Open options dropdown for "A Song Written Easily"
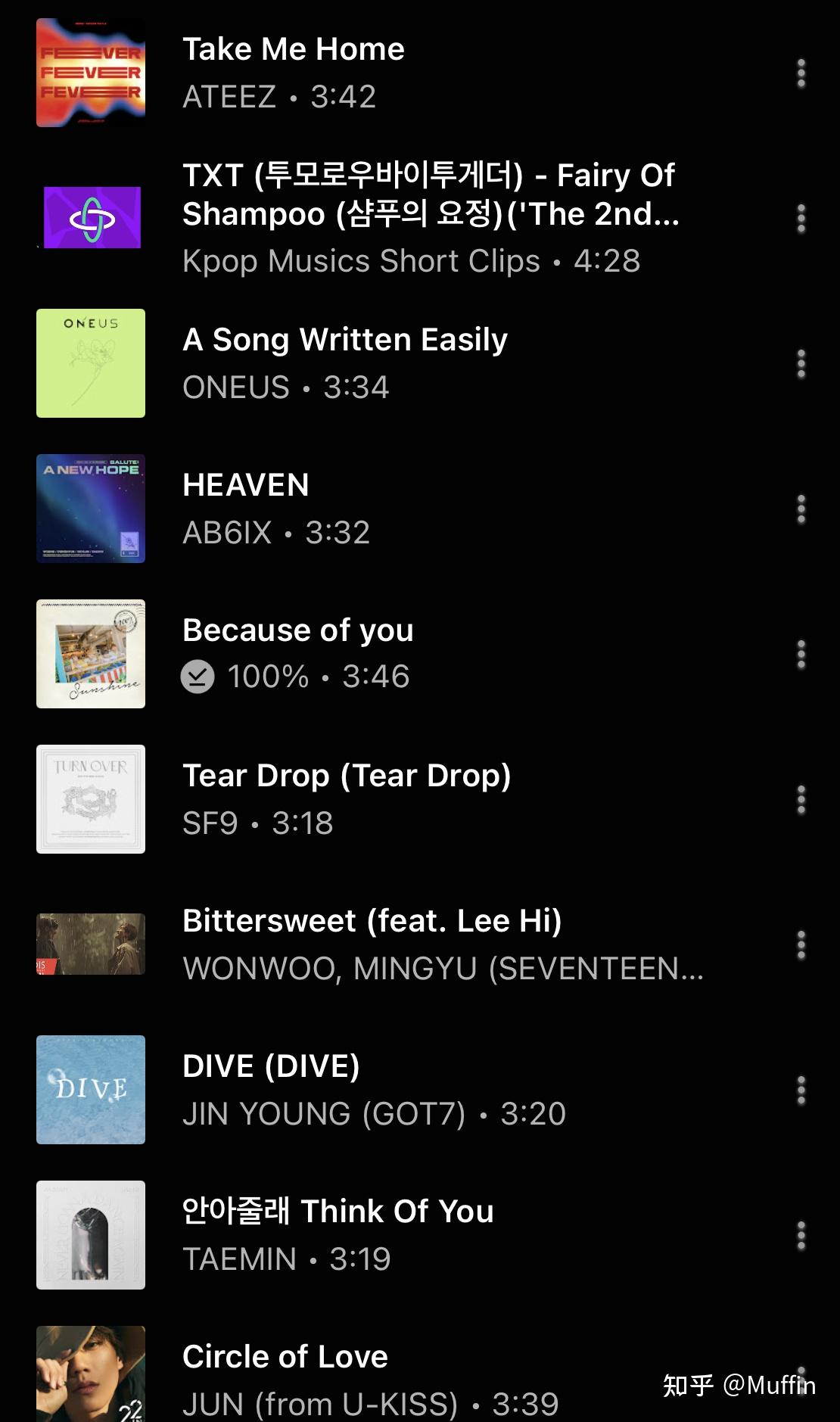Image resolution: width=840 pixels, height=1422 pixels. (802, 363)
